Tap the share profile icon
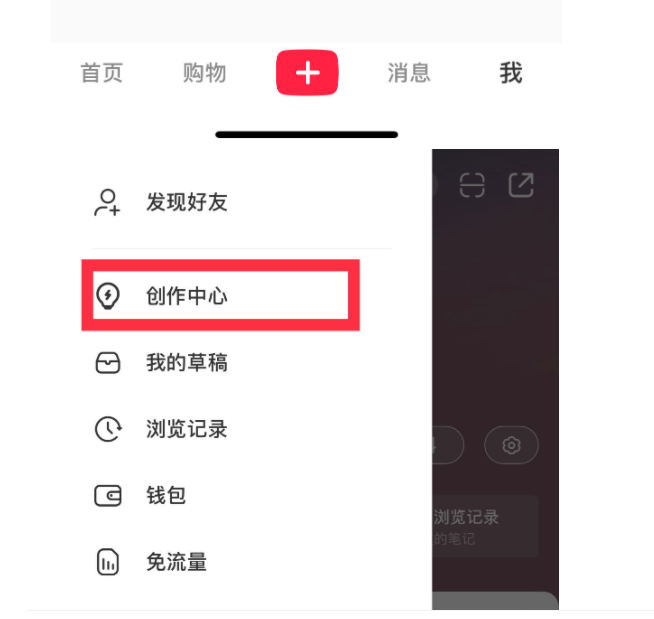 521,185
